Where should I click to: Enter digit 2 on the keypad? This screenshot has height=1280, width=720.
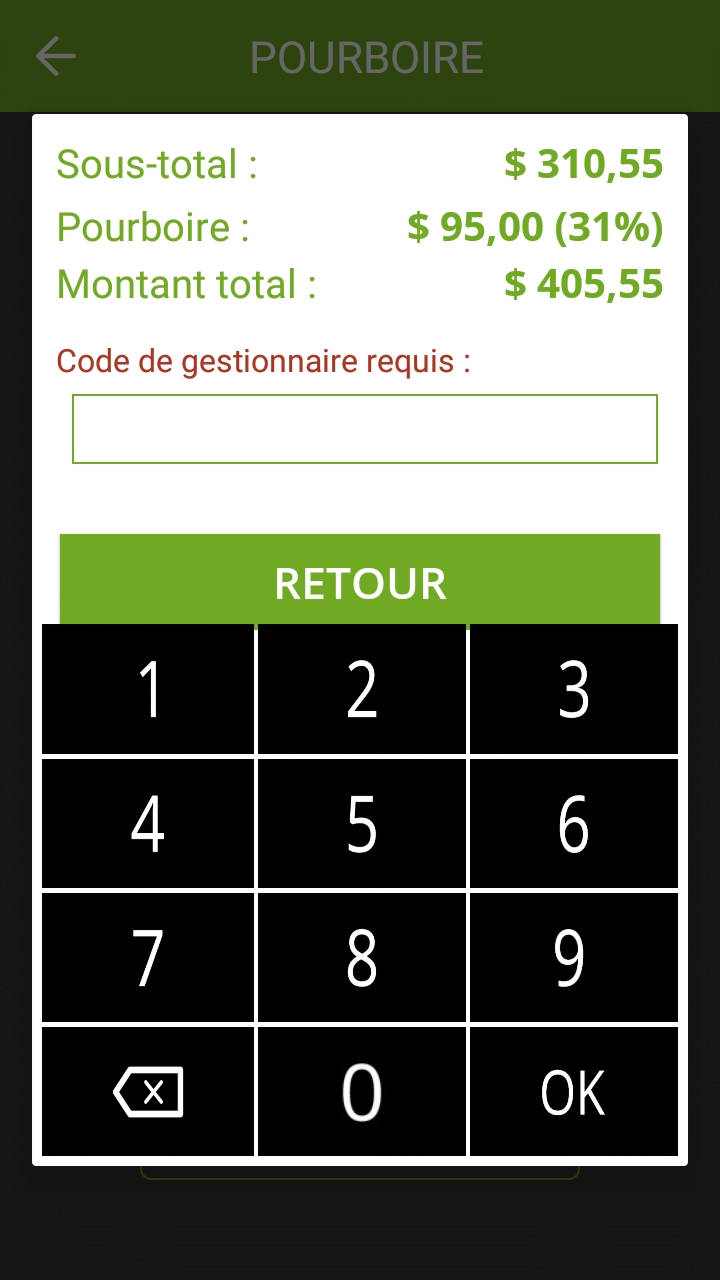[362, 689]
